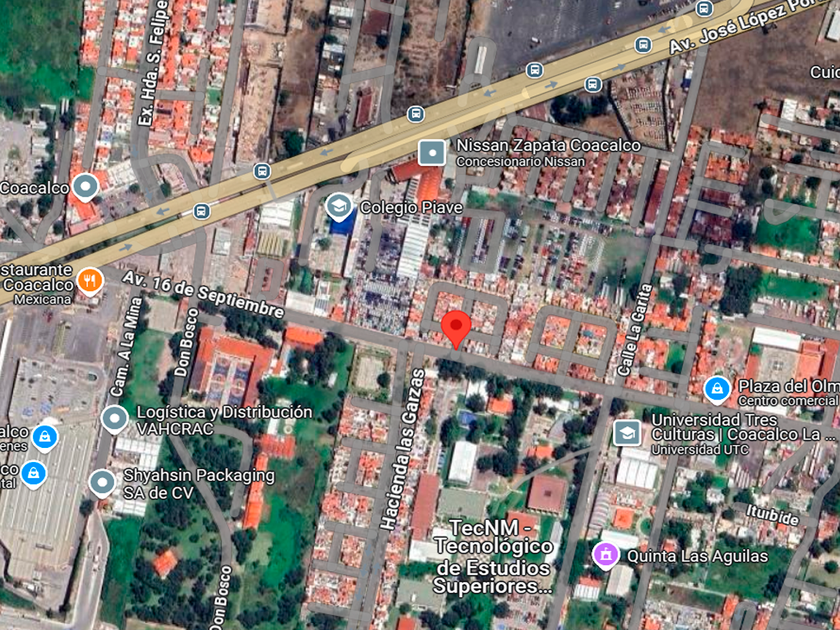Image resolution: width=840 pixels, height=630 pixels.
Task: Tap the orange Mexicana restaurant marker
Action: click(x=90, y=280)
